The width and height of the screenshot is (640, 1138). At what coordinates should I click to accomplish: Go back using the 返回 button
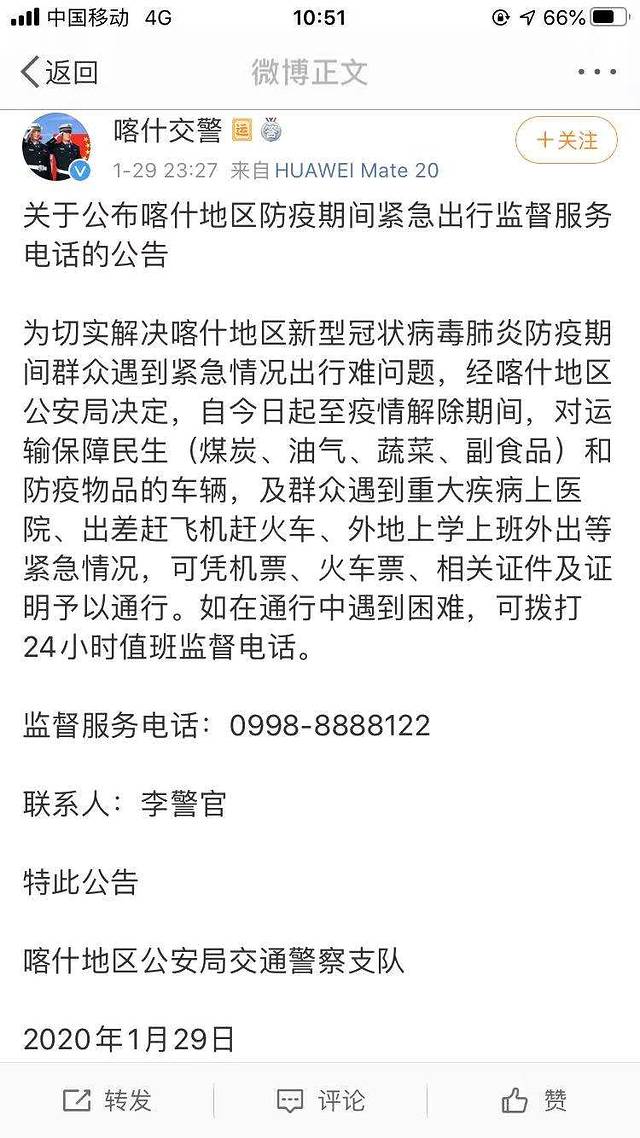60,72
